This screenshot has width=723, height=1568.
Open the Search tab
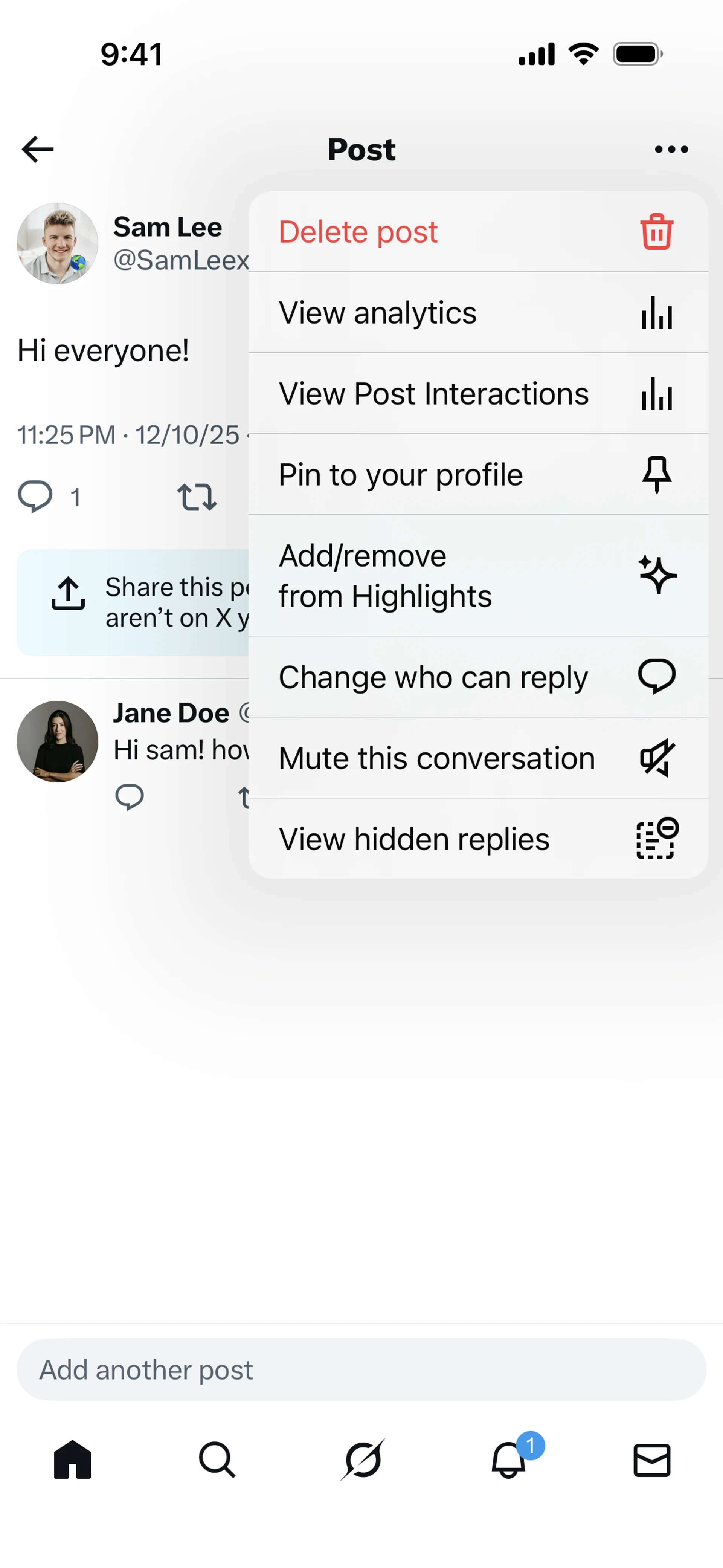pyautogui.click(x=217, y=1459)
